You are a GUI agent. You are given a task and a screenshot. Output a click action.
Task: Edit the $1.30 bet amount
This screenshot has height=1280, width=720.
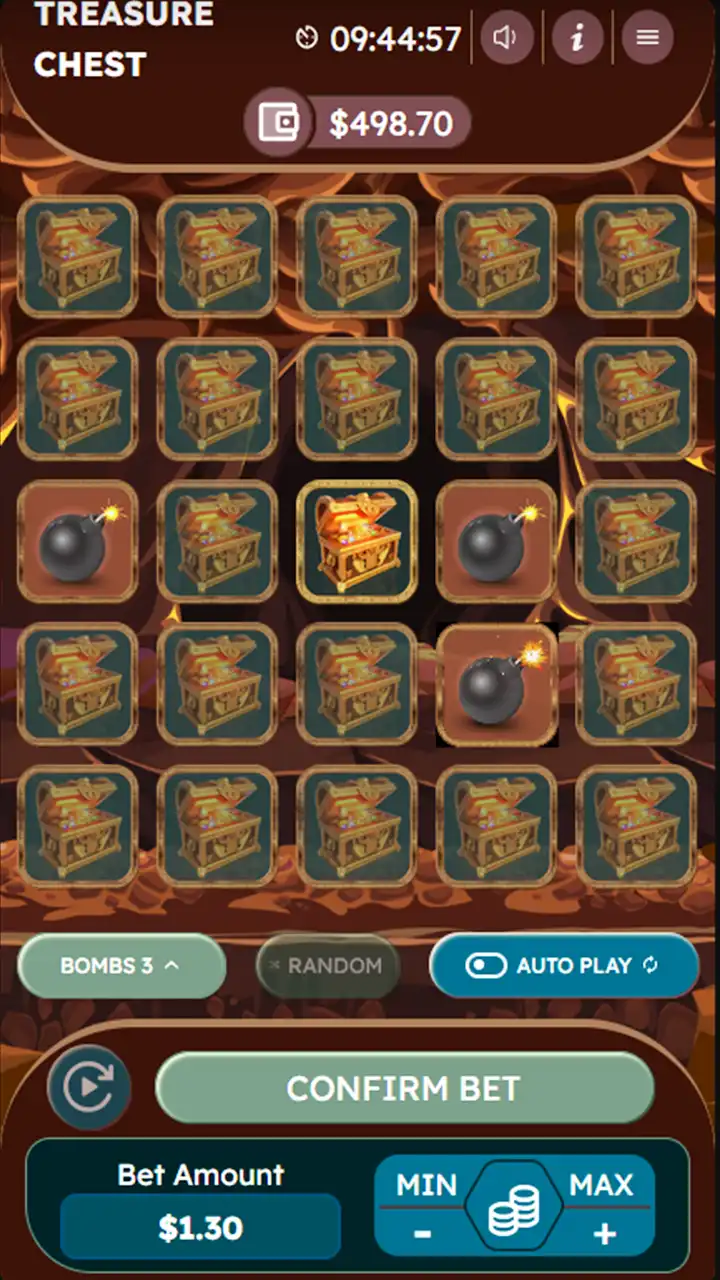pos(200,1227)
